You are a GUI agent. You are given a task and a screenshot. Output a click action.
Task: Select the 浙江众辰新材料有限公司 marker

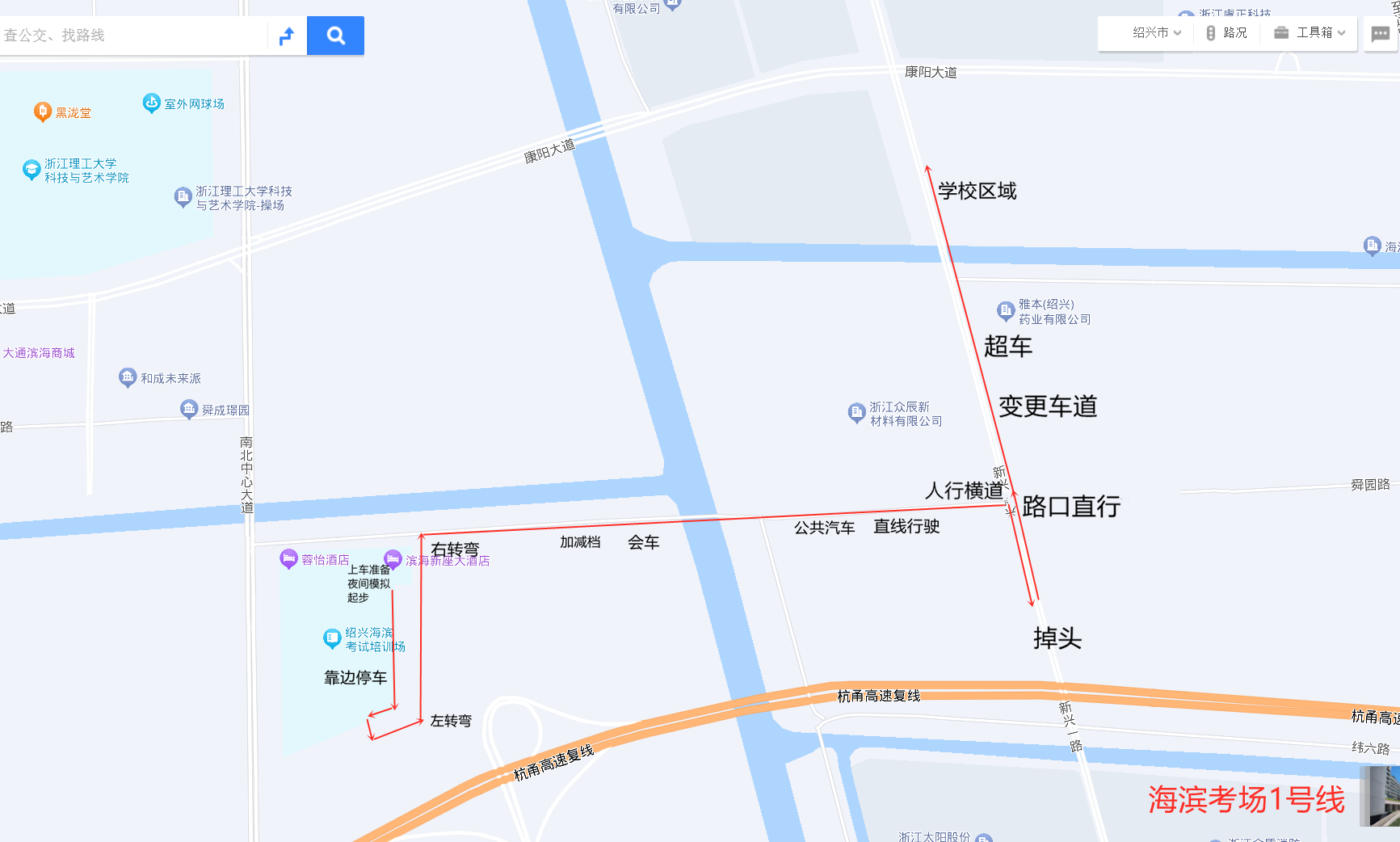857,412
